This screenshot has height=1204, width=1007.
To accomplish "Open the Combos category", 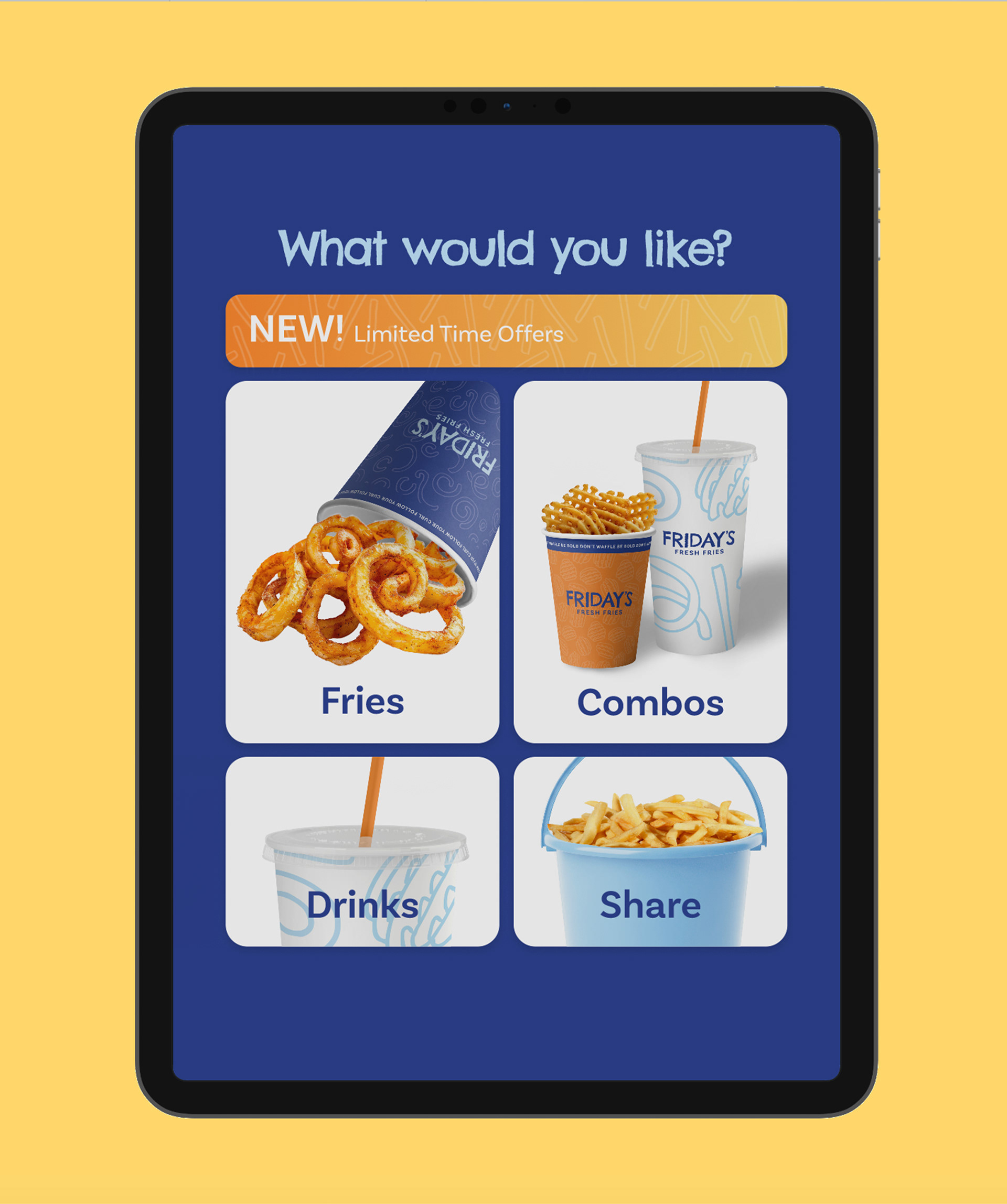I will [650, 561].
